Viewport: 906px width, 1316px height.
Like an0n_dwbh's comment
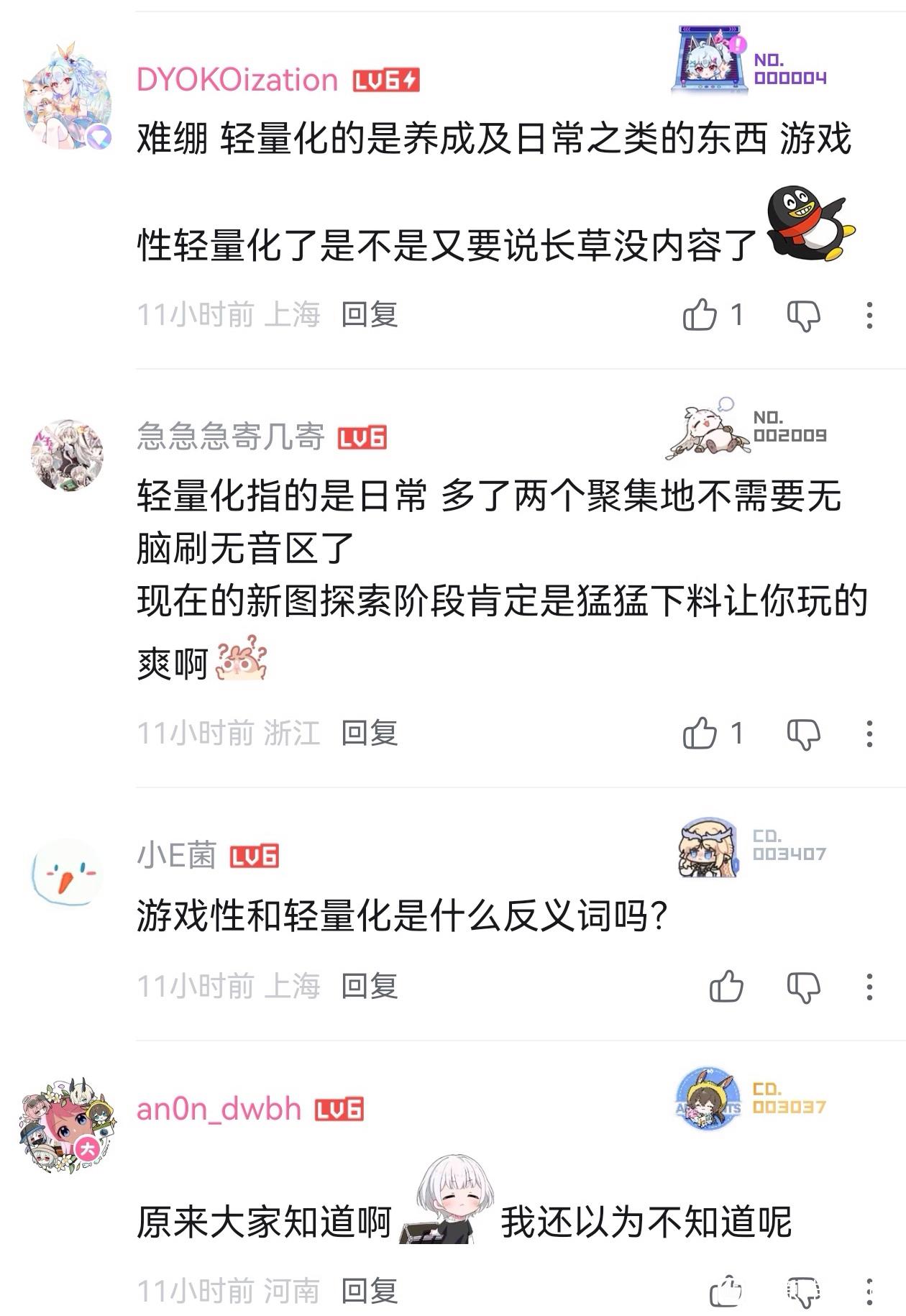pyautogui.click(x=726, y=1292)
